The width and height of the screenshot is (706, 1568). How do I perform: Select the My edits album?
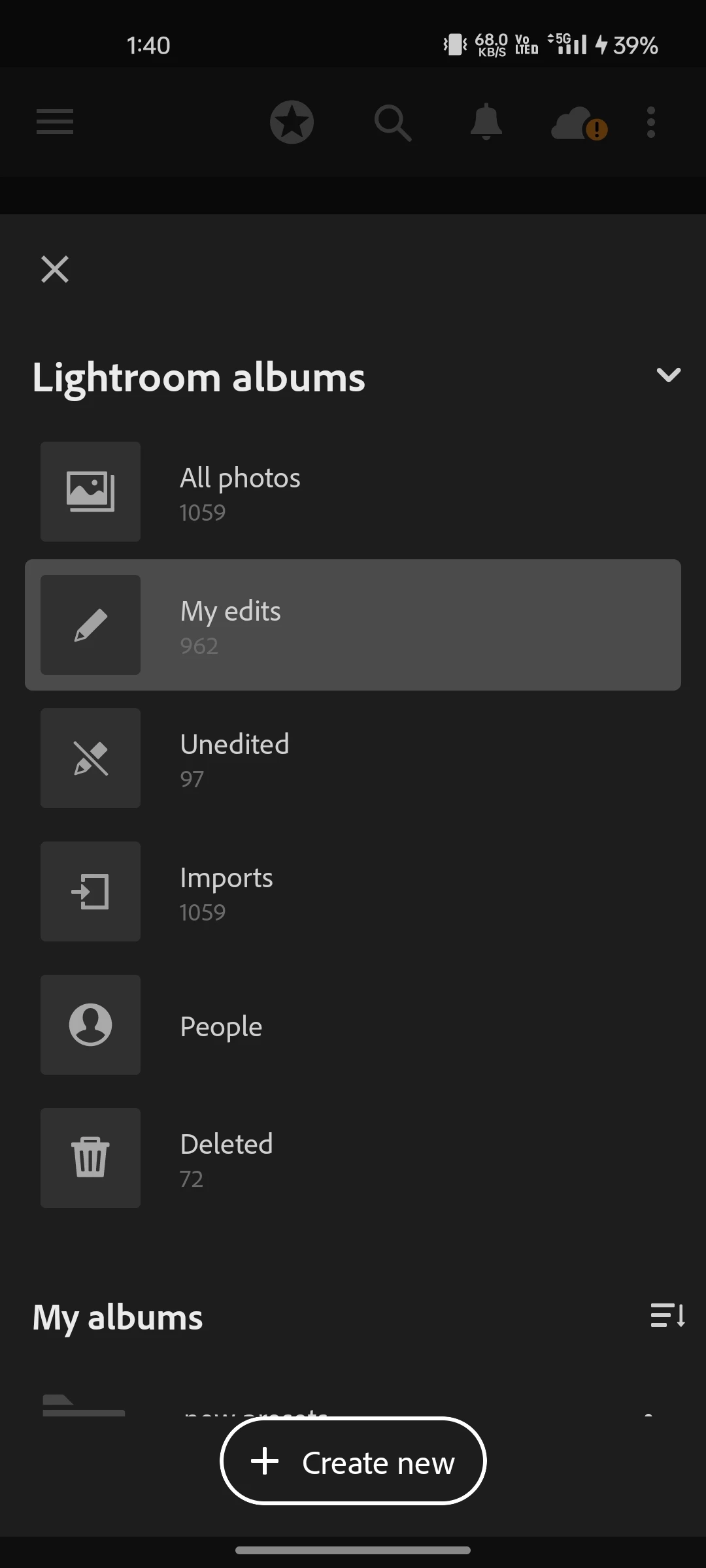click(x=353, y=625)
